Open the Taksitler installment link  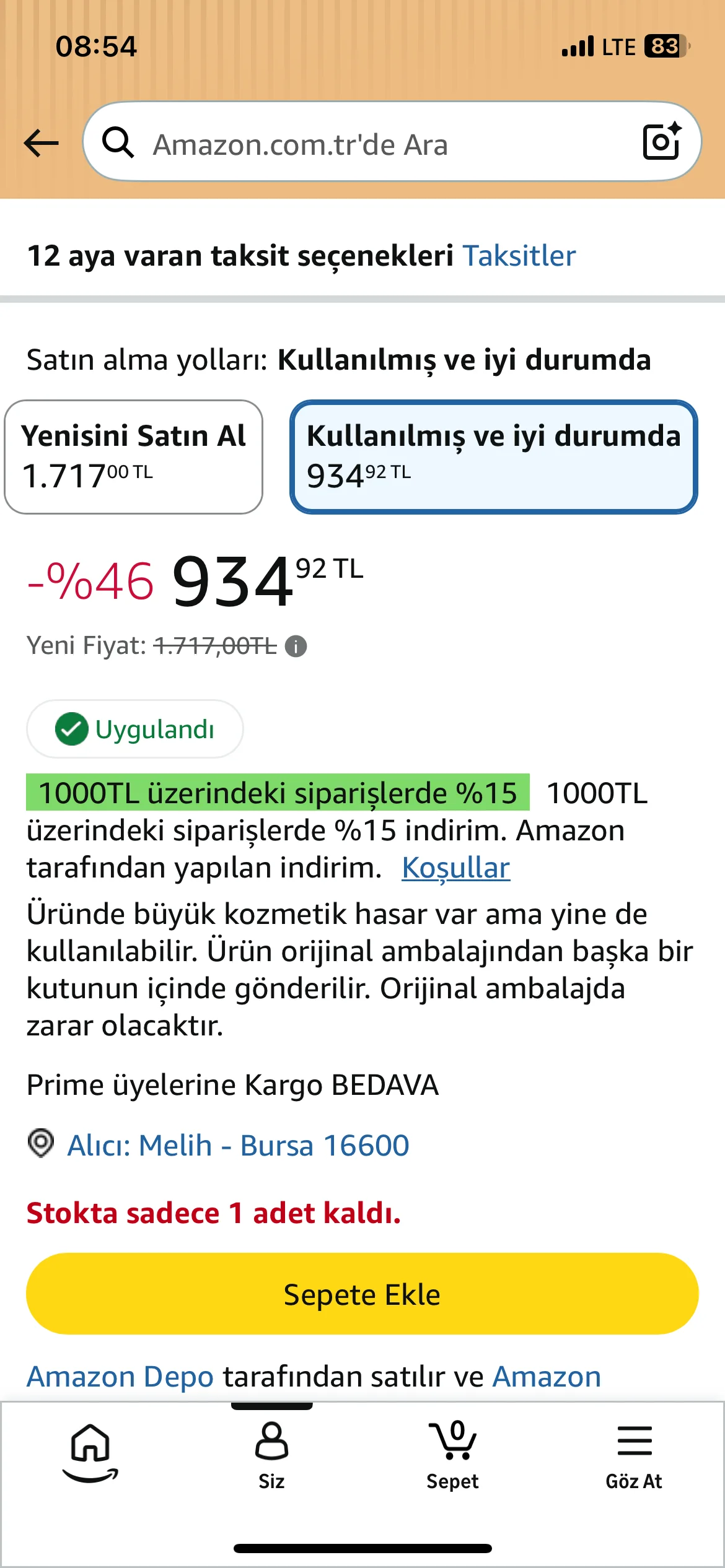(519, 255)
